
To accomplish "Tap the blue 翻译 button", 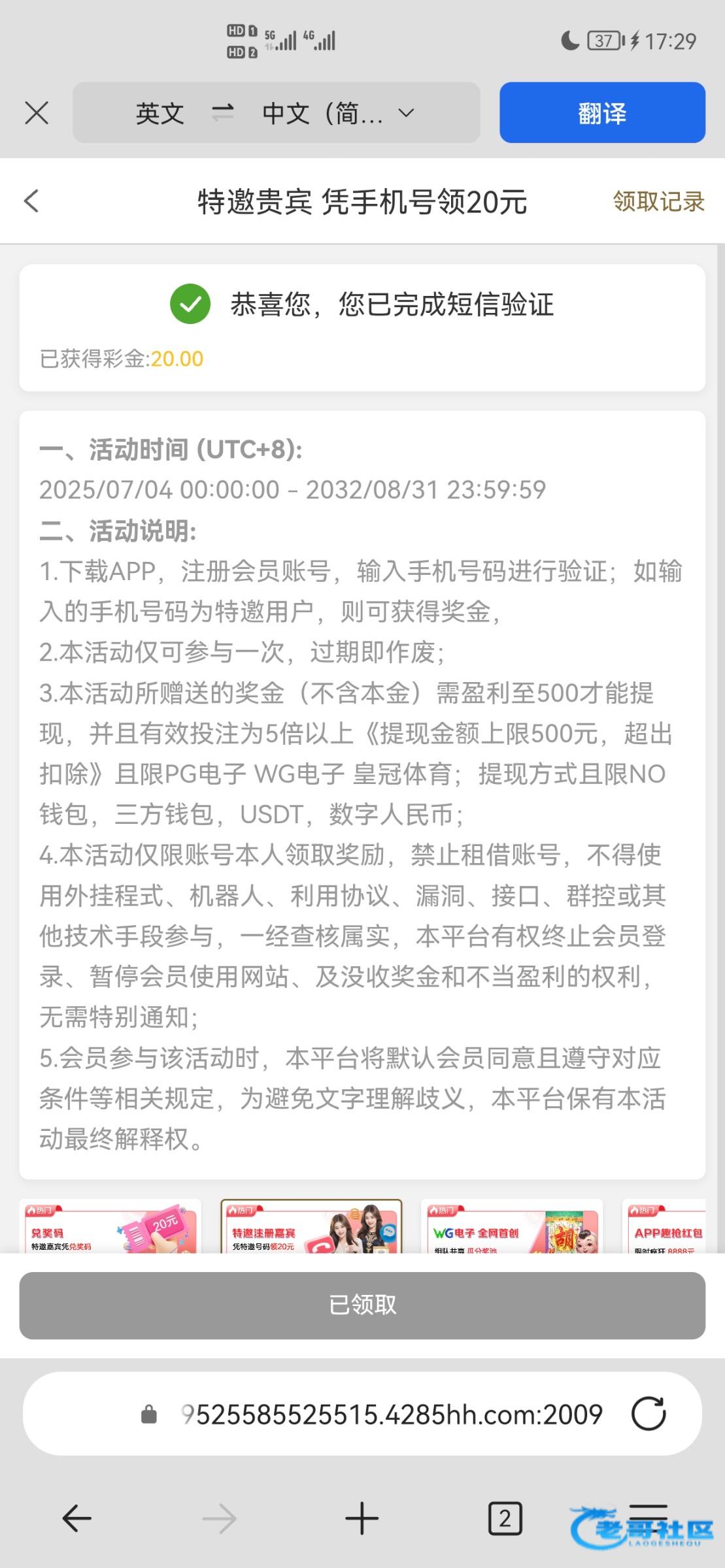I will point(602,112).
